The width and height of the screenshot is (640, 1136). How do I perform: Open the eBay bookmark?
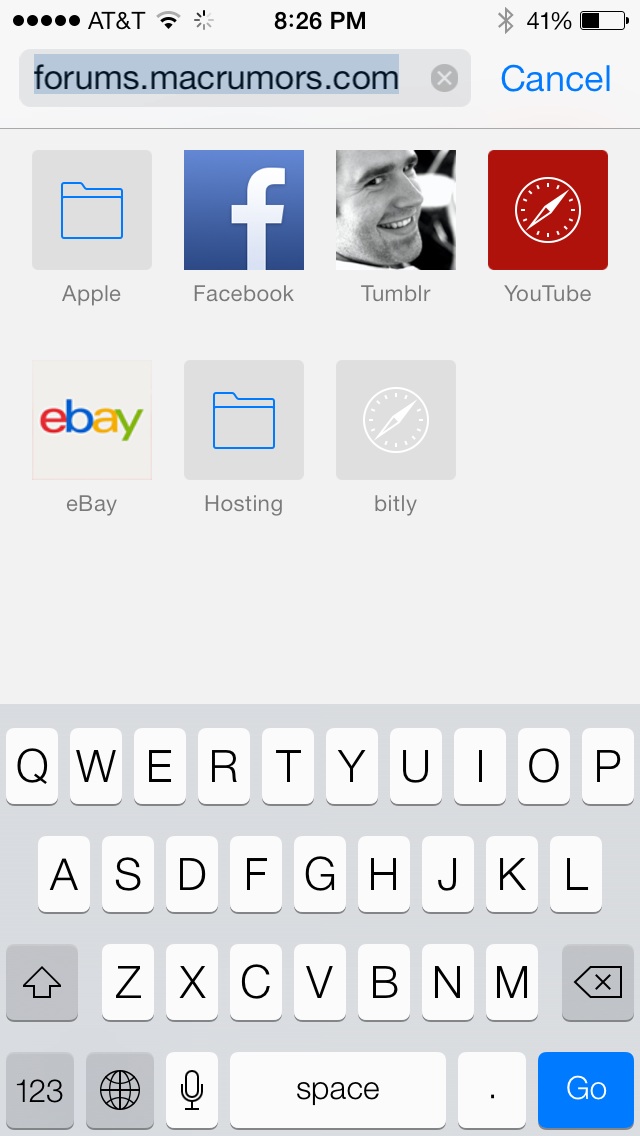click(91, 420)
